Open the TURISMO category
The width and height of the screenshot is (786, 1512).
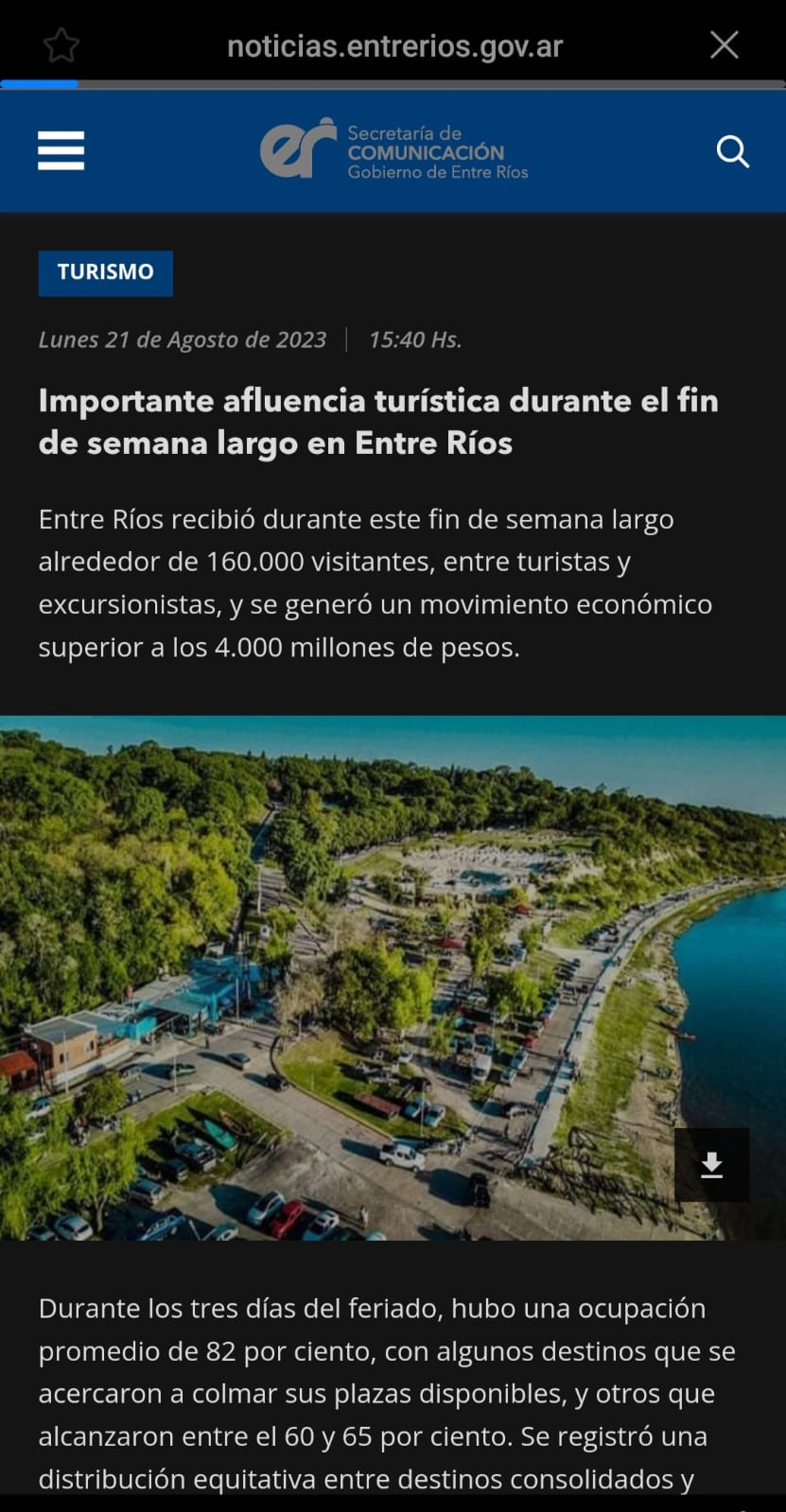(105, 272)
